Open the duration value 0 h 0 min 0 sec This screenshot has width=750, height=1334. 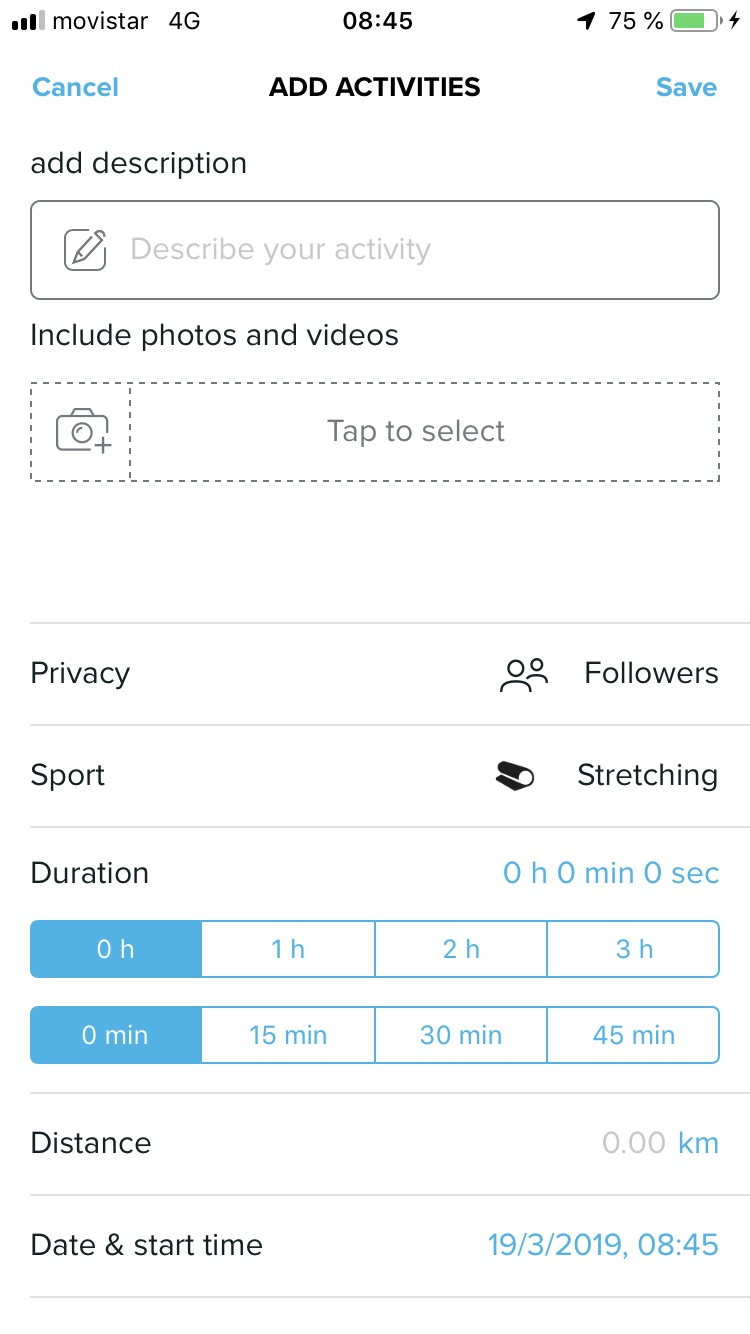click(x=611, y=873)
